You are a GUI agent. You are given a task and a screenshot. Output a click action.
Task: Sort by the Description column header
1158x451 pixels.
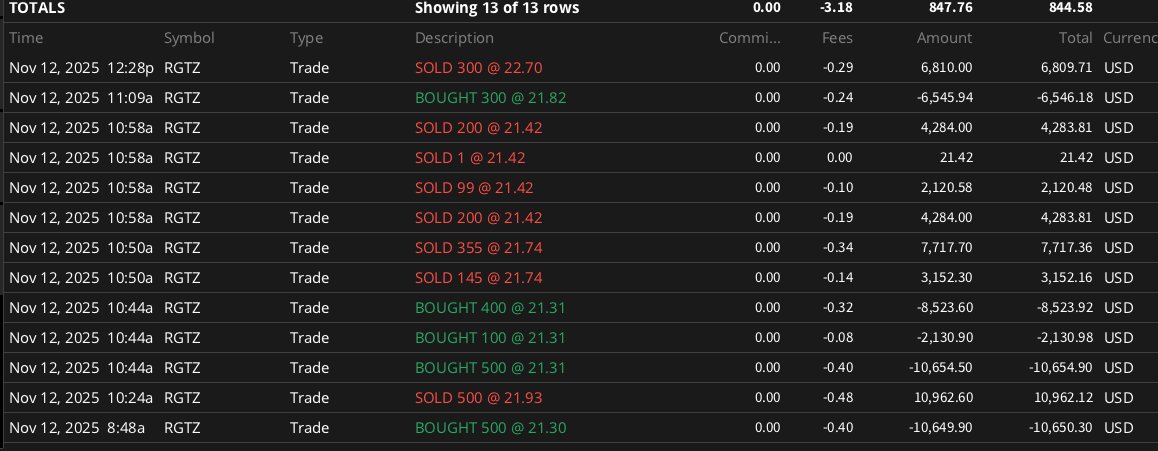coord(454,38)
